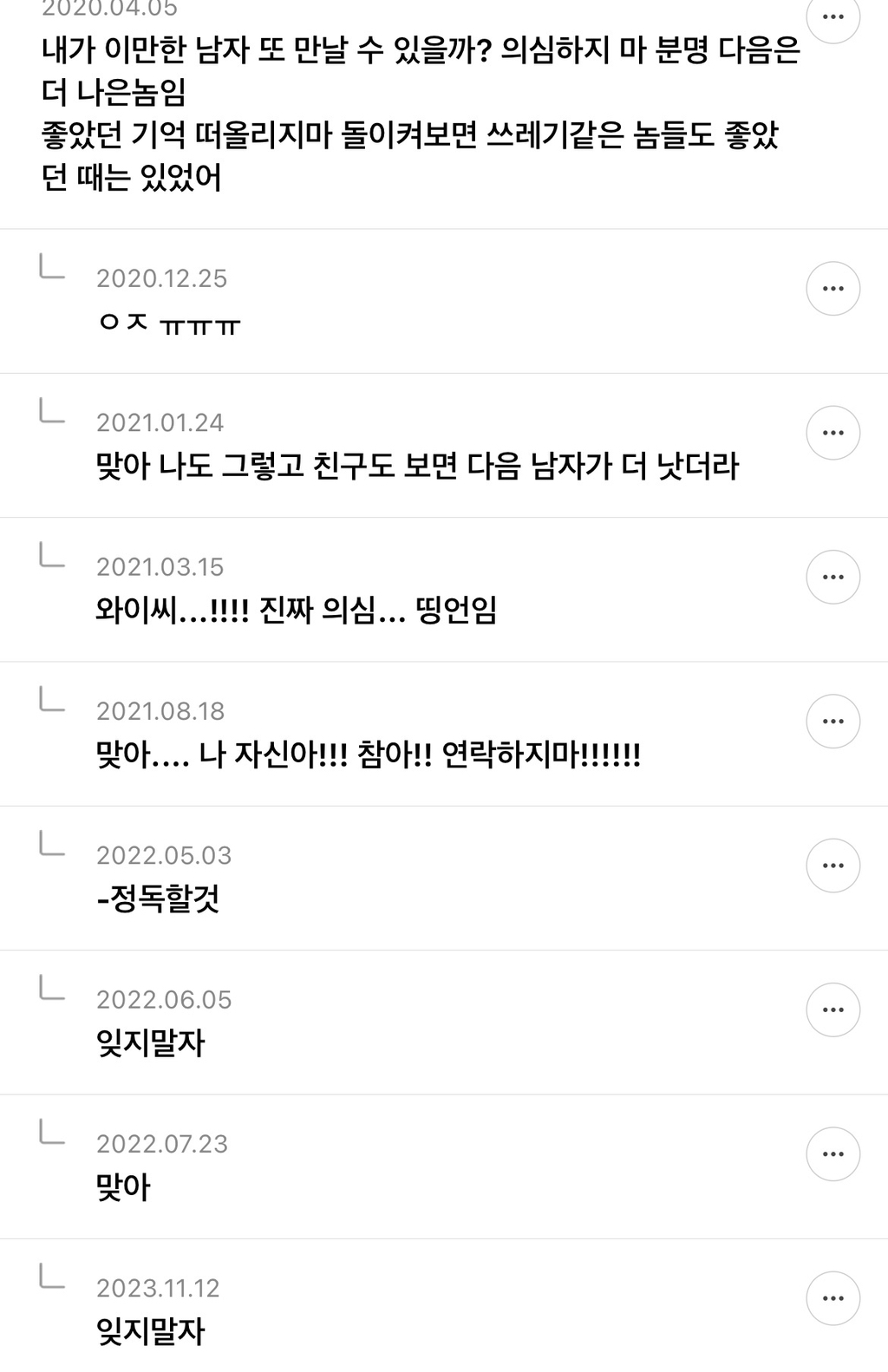Show options for the 2022.06.05 reply
The image size is (888, 1372).
832,1009
